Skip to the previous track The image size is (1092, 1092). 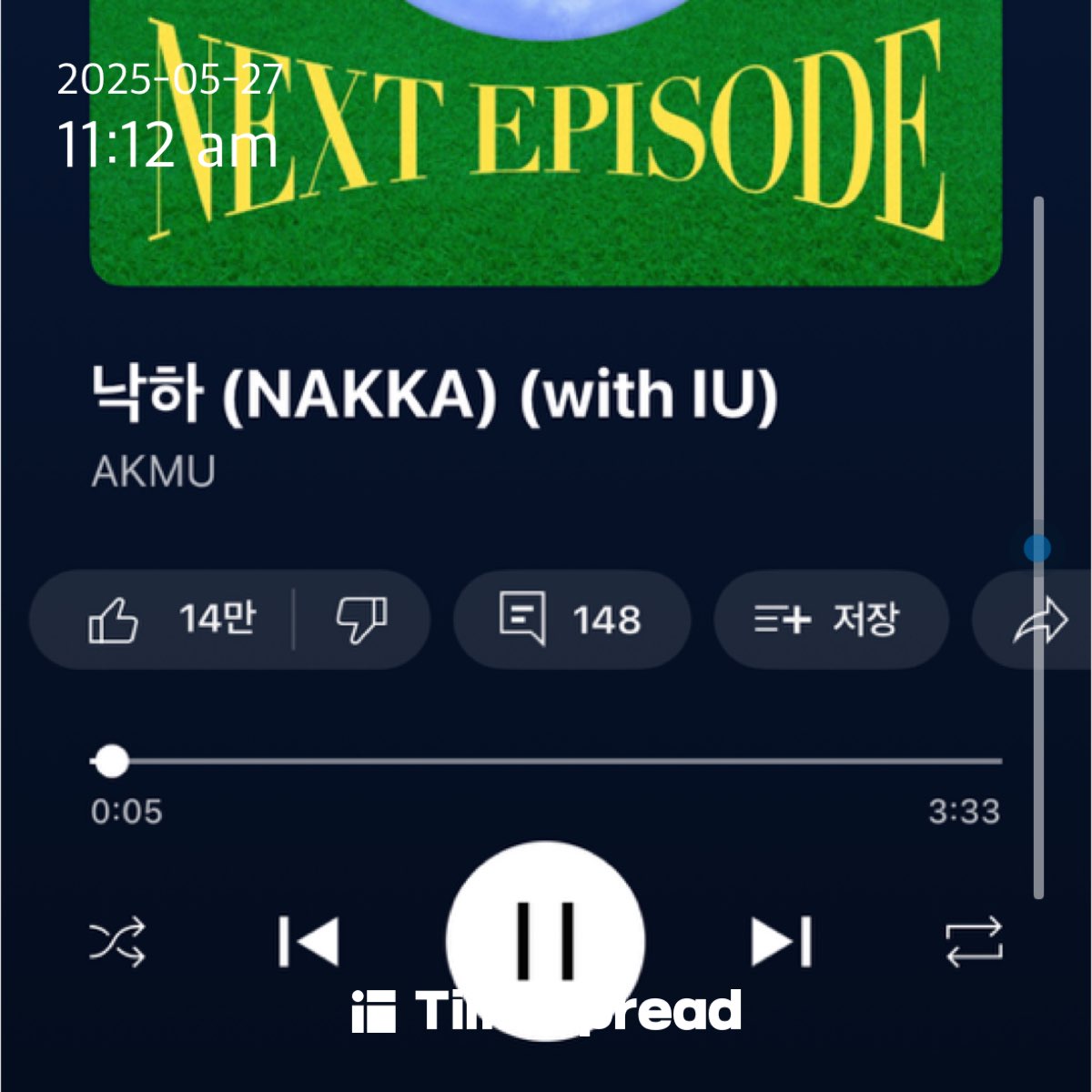[x=309, y=941]
